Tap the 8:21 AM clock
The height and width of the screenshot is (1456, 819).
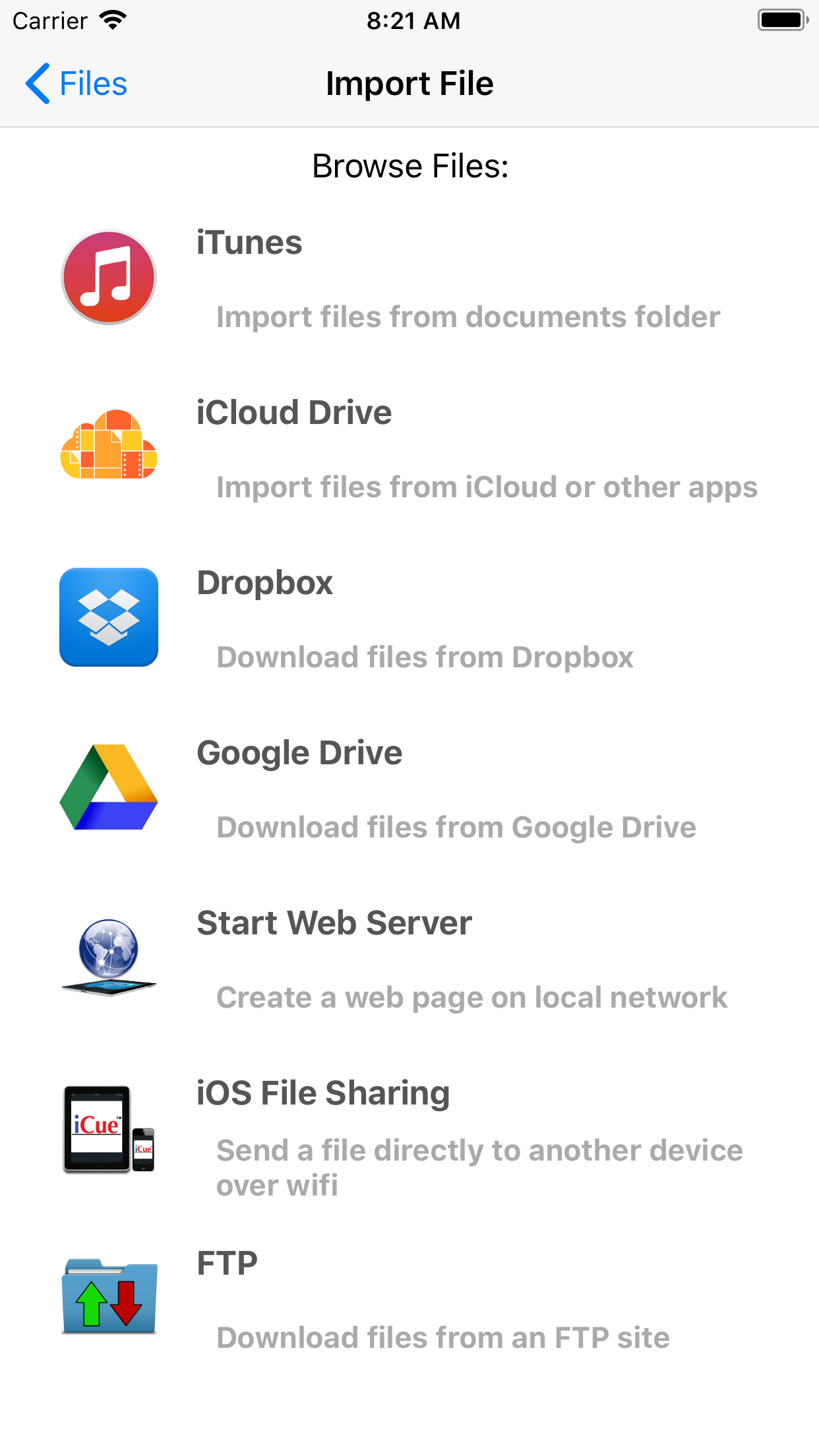[413, 20]
